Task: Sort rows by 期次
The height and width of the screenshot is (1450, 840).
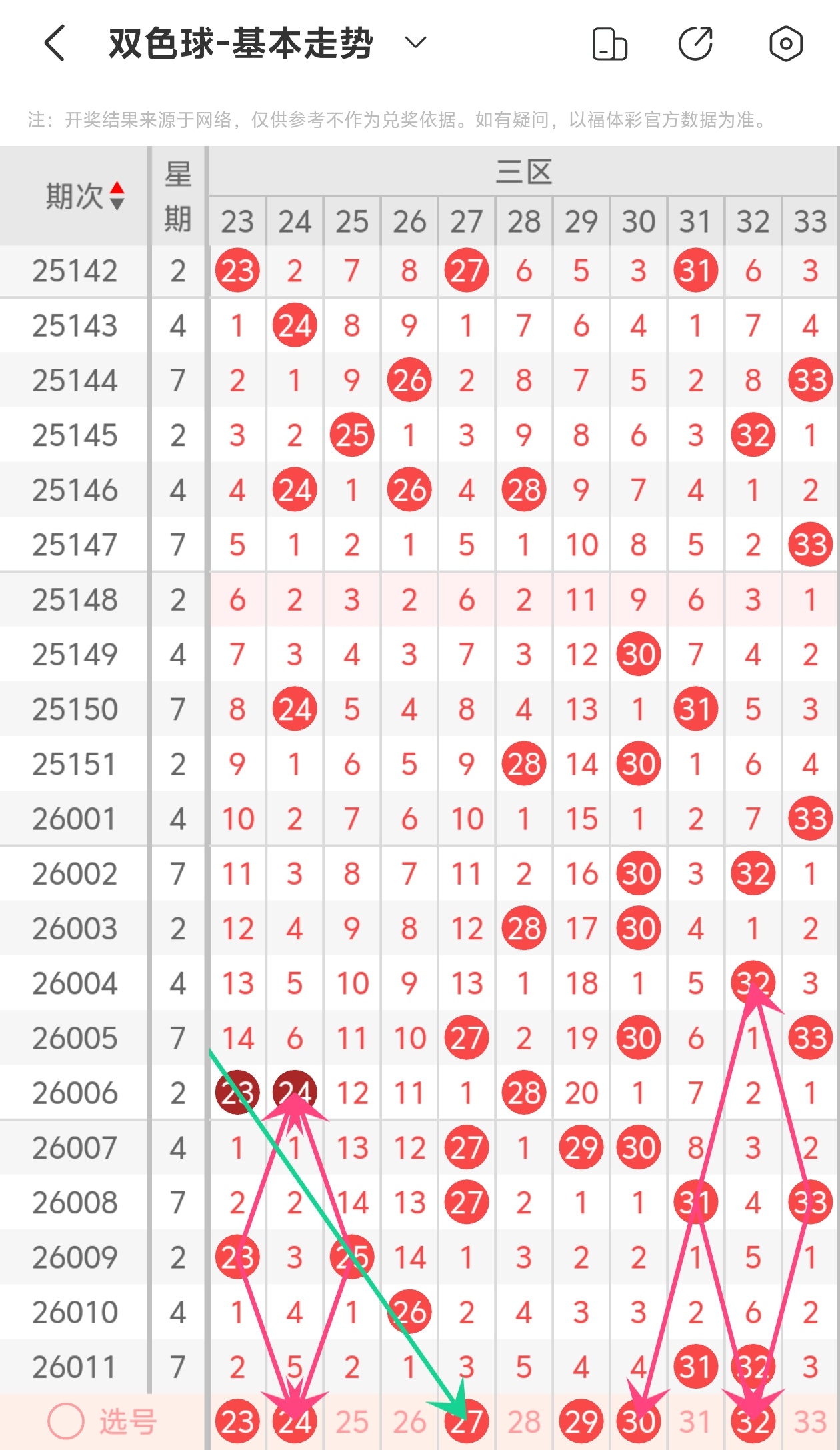Action: [117, 196]
